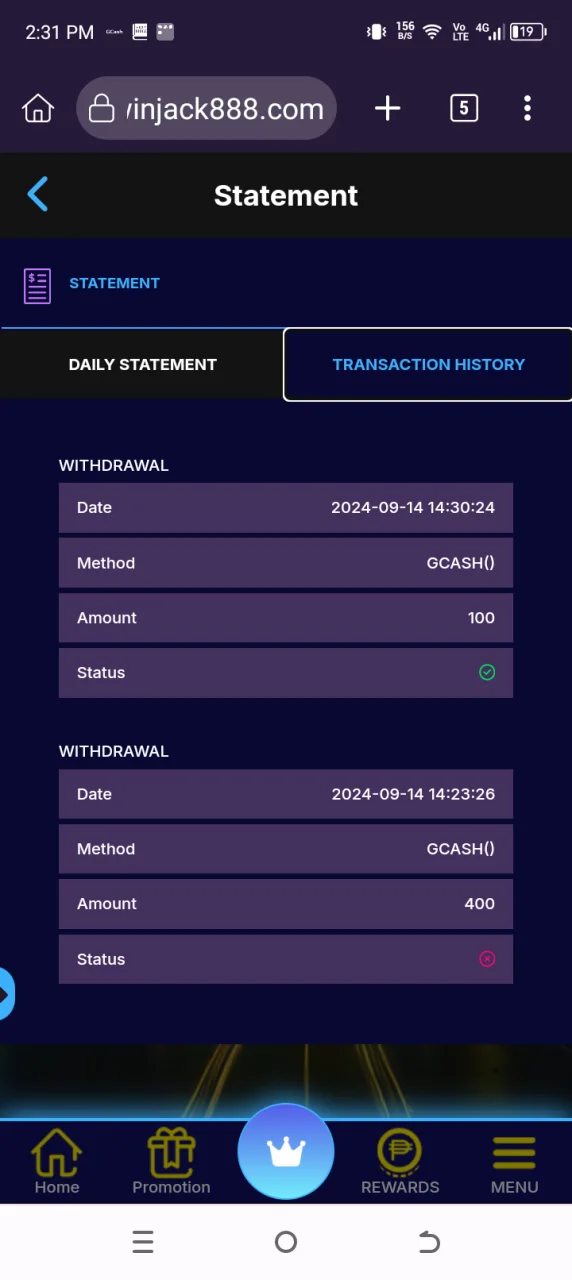
Task: View the open tabs switcher
Action: click(464, 108)
